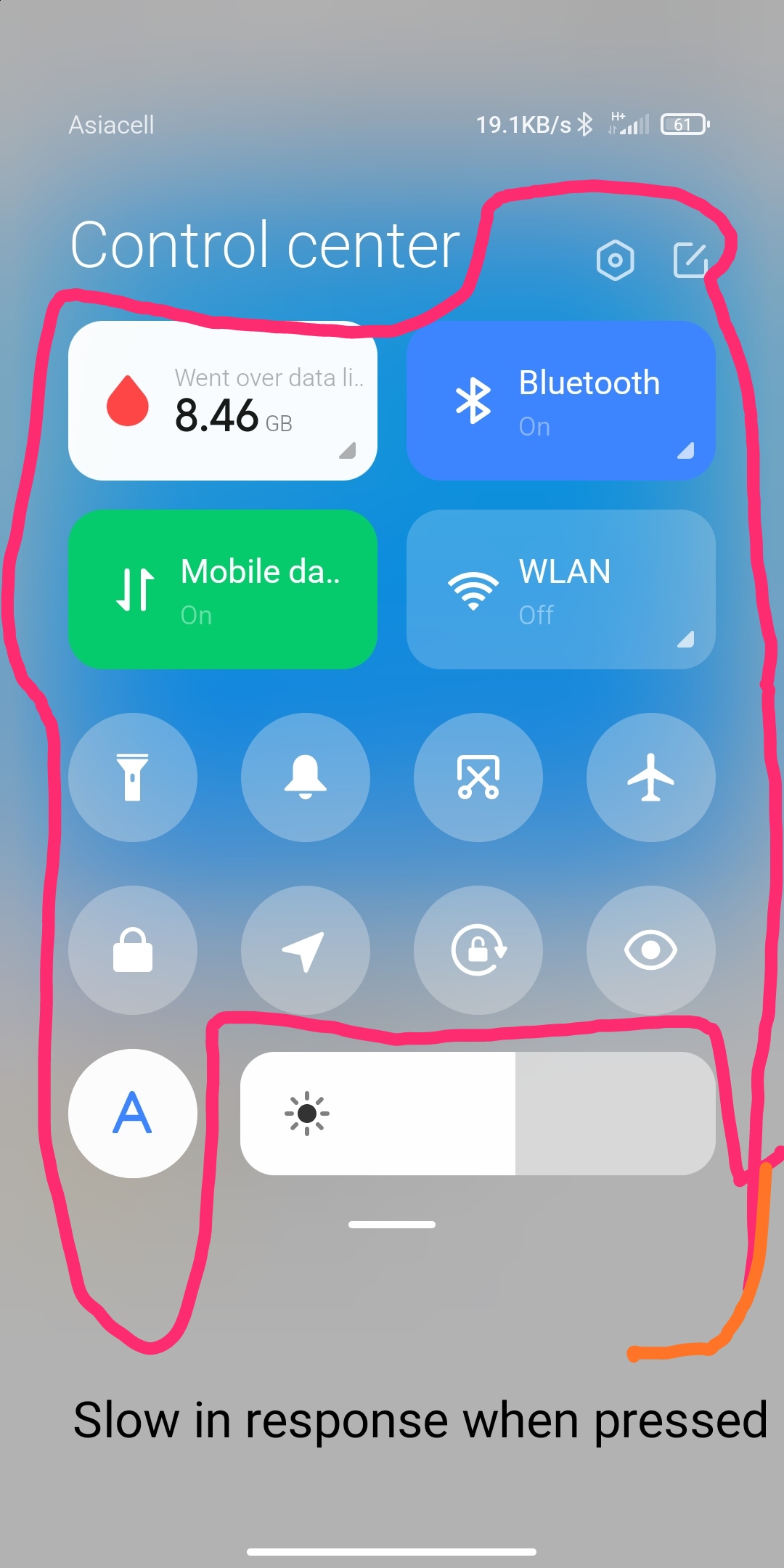
Task: Tap the brightness slider to adjust level
Action: point(478,1114)
